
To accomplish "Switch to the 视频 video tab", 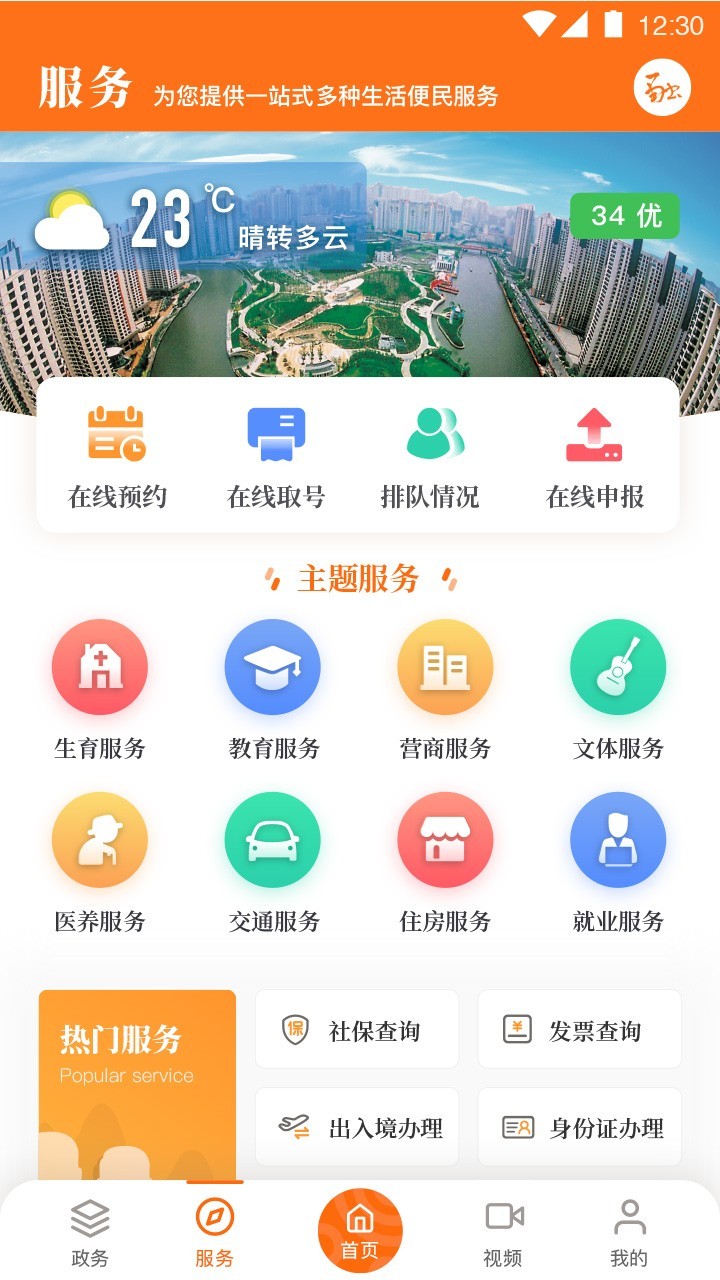I will pos(503,1232).
